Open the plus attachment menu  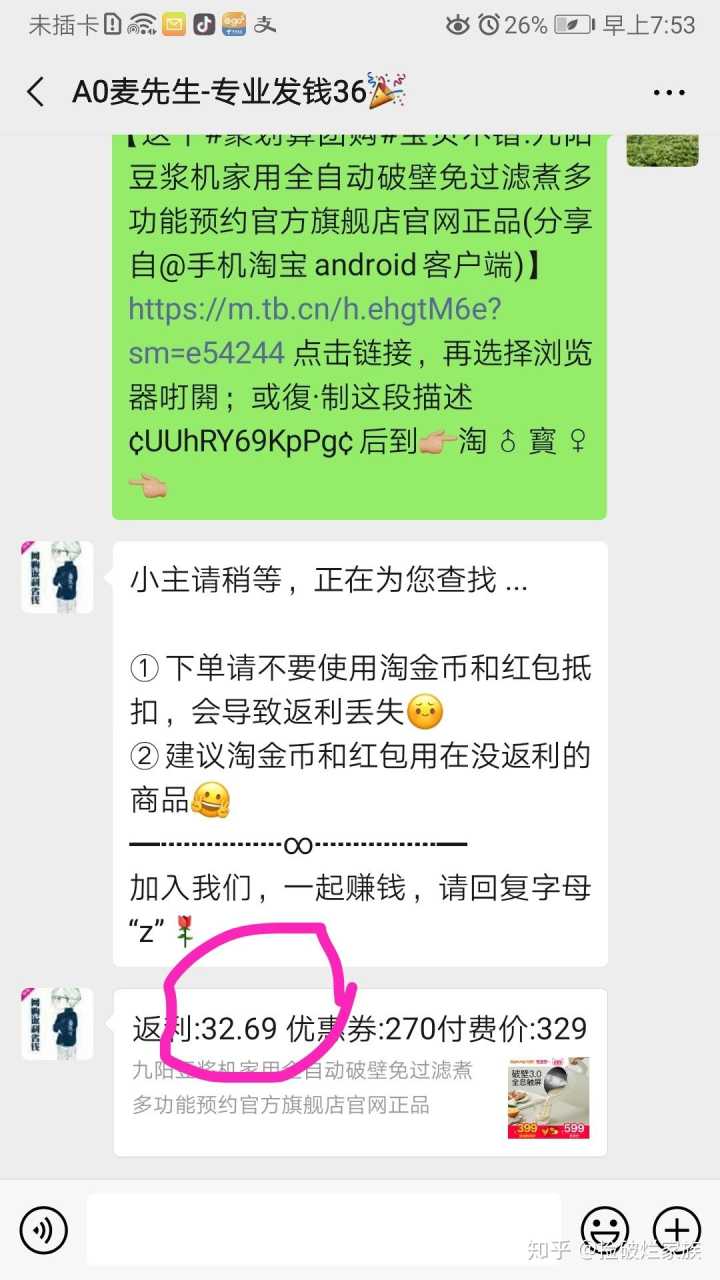(677, 1229)
